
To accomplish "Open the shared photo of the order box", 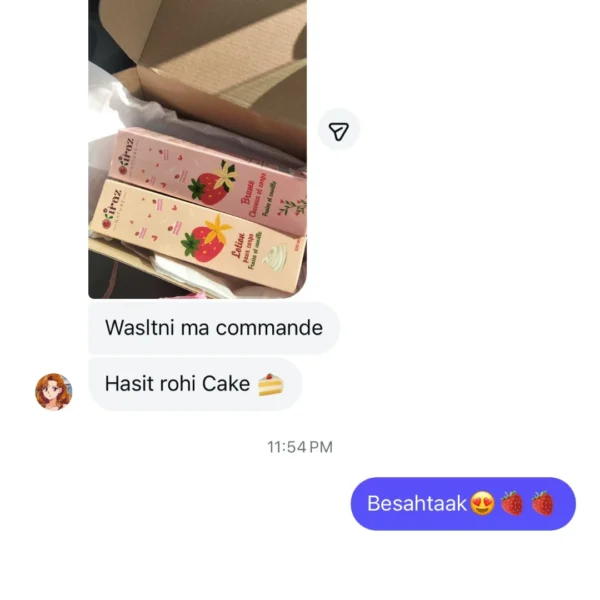I will click(197, 150).
